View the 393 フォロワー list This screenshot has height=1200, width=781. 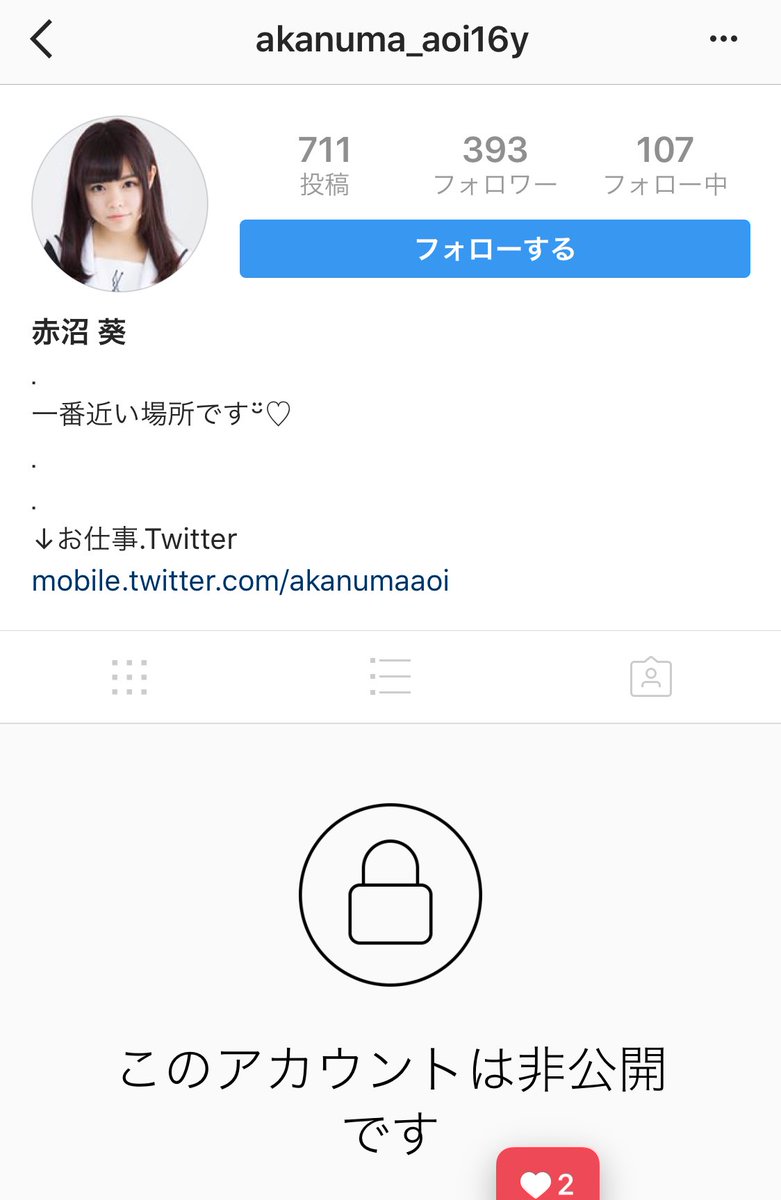tap(494, 166)
